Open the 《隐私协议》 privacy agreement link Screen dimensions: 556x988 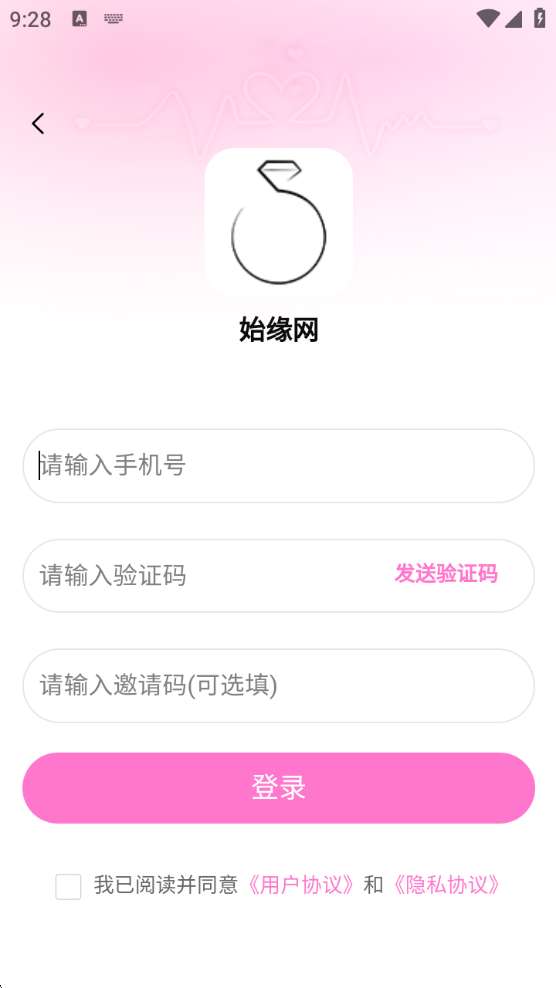coord(447,885)
